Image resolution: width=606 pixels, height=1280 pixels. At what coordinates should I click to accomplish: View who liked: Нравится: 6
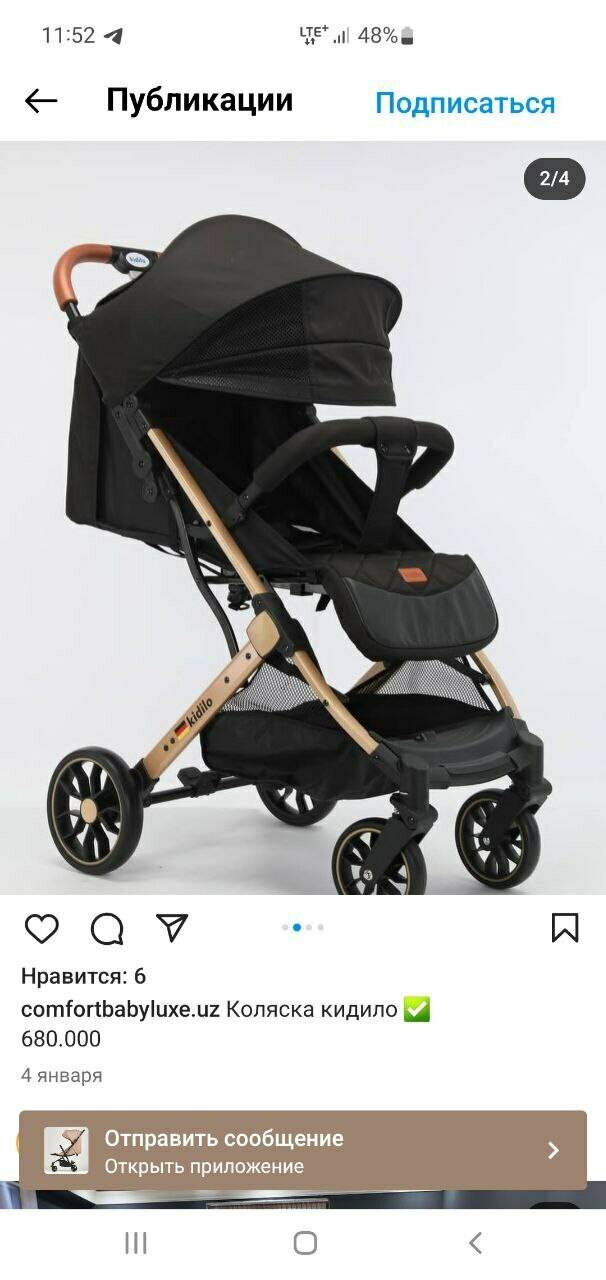click(83, 976)
